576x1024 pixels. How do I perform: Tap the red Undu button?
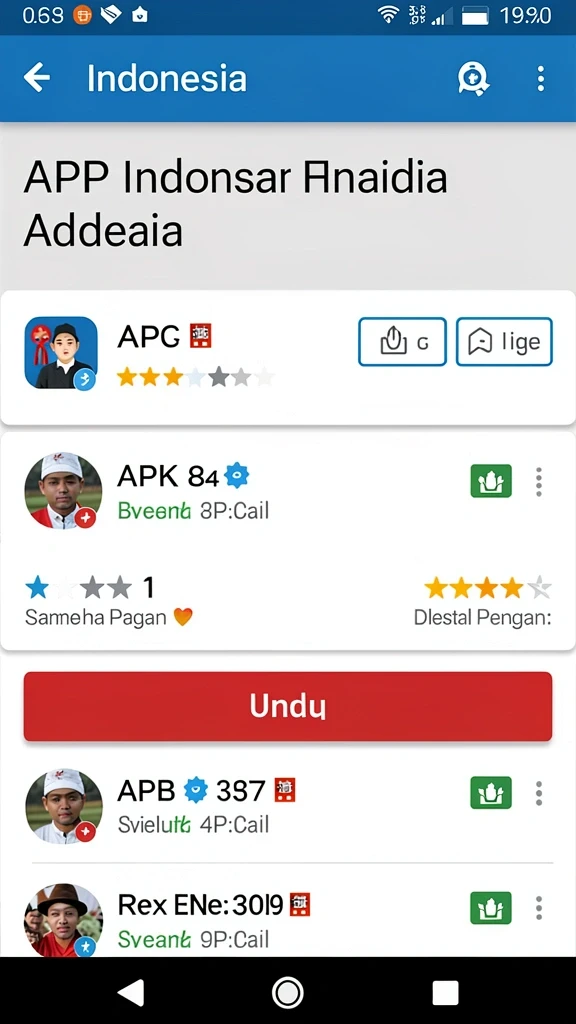(288, 706)
